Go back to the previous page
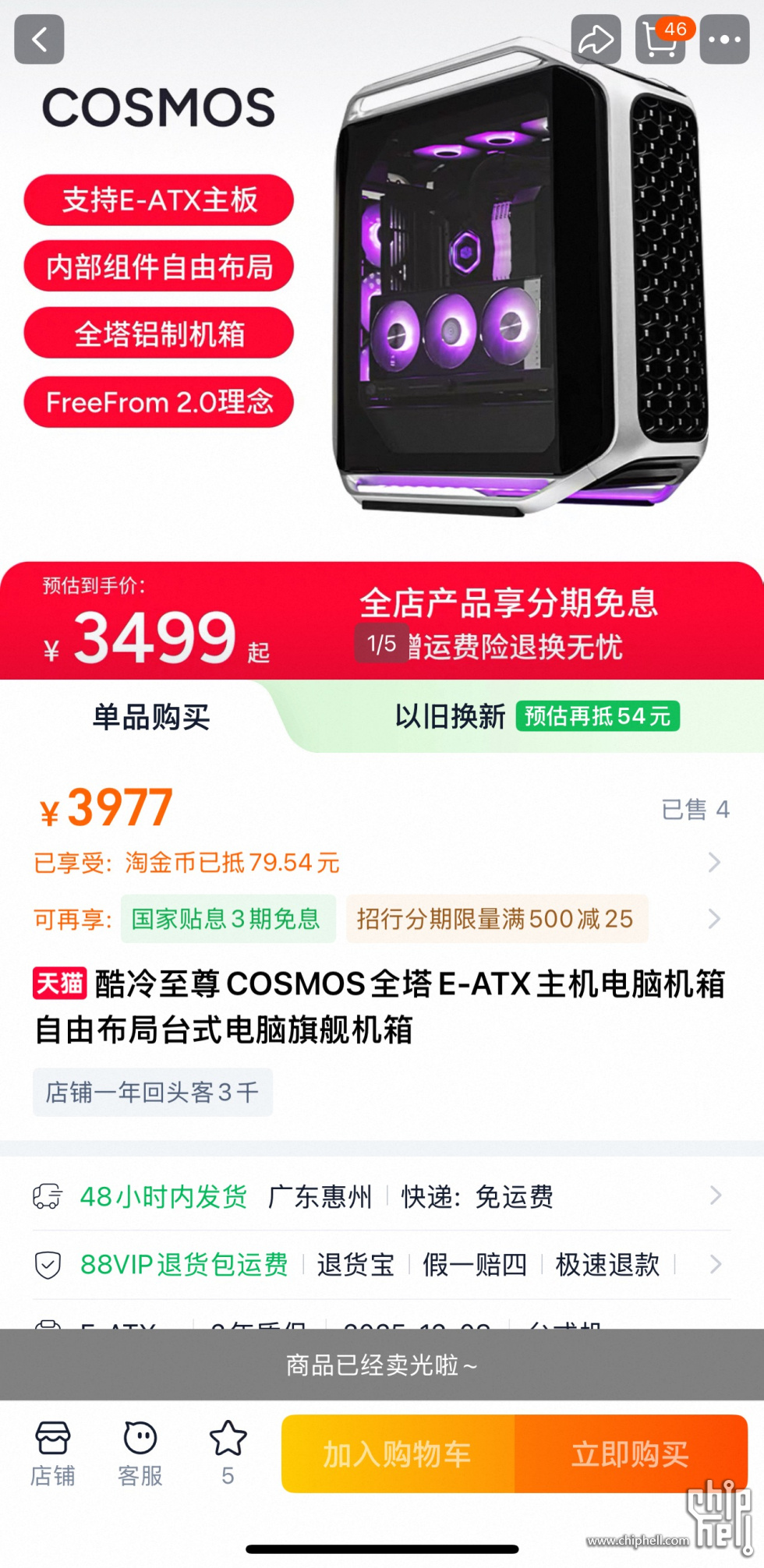 (x=39, y=39)
